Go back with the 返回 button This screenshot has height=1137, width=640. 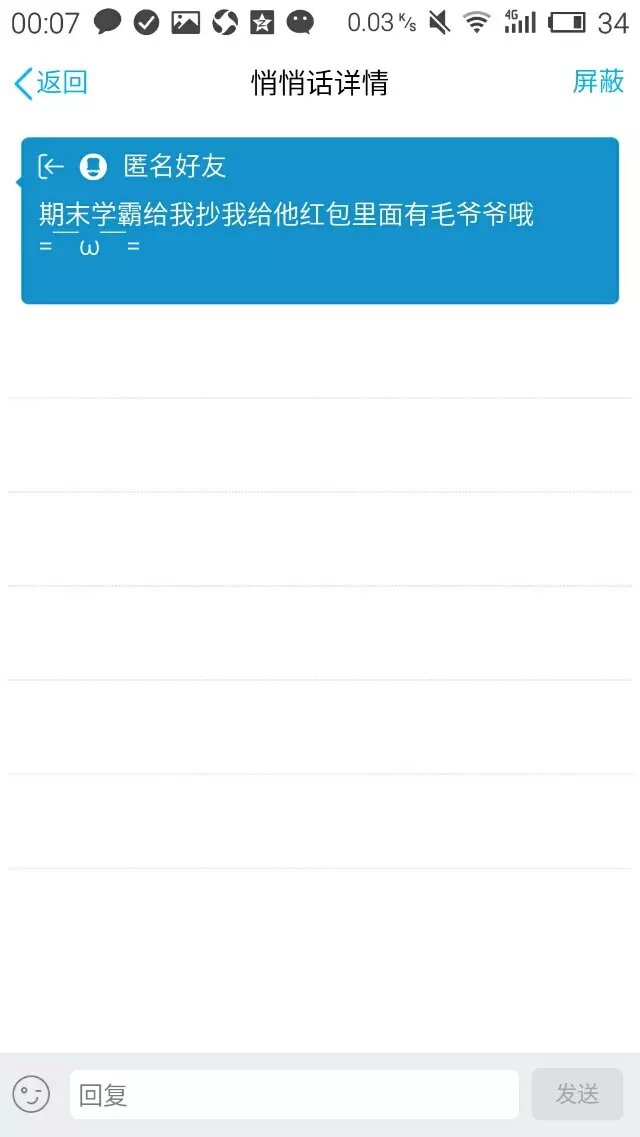(x=51, y=83)
